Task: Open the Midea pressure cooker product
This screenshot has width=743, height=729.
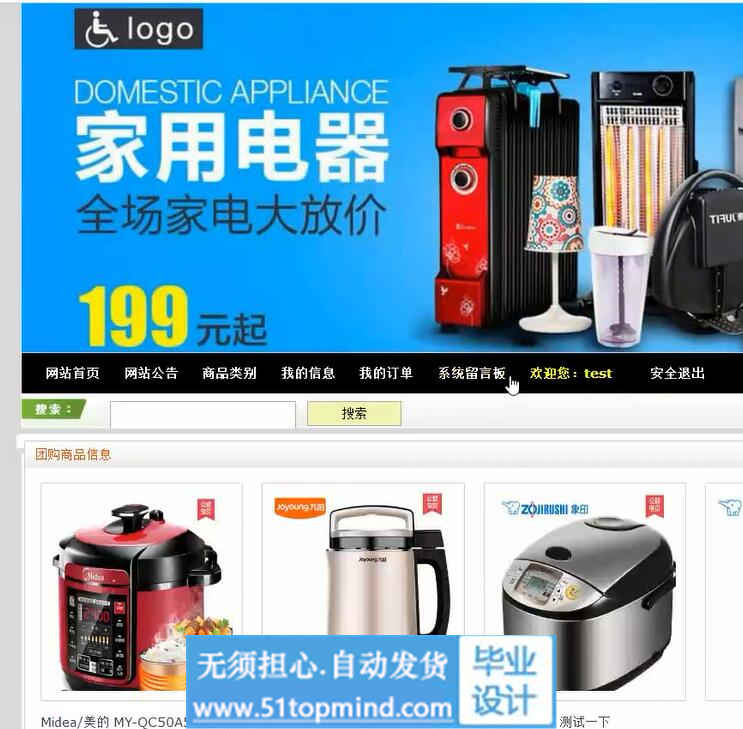Action: [x=141, y=590]
